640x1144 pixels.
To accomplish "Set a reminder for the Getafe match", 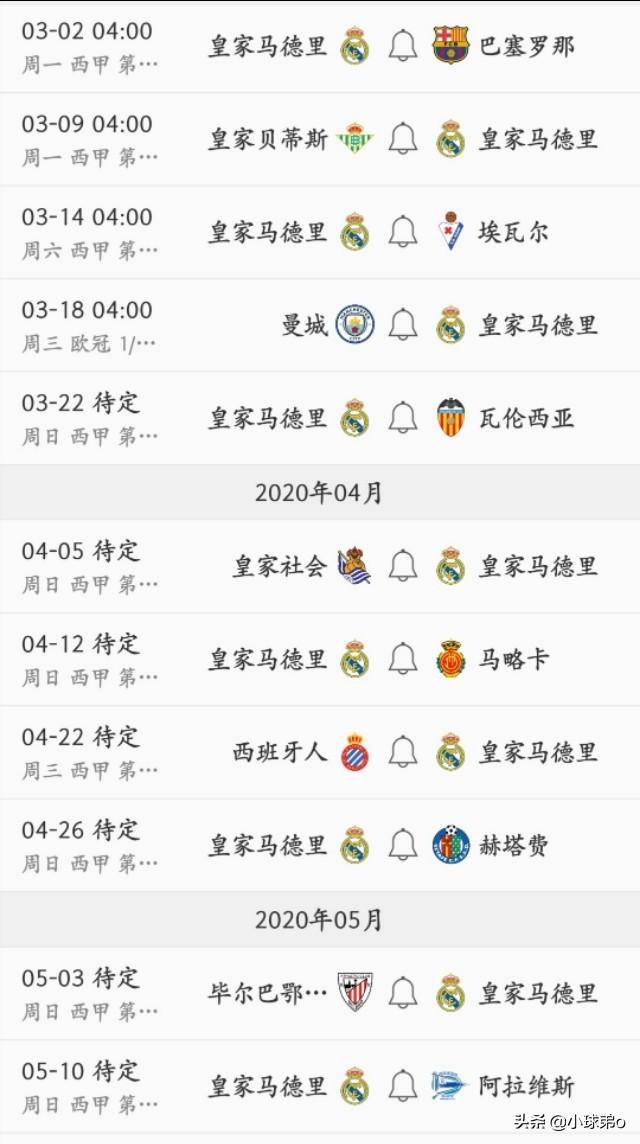I will point(403,845).
